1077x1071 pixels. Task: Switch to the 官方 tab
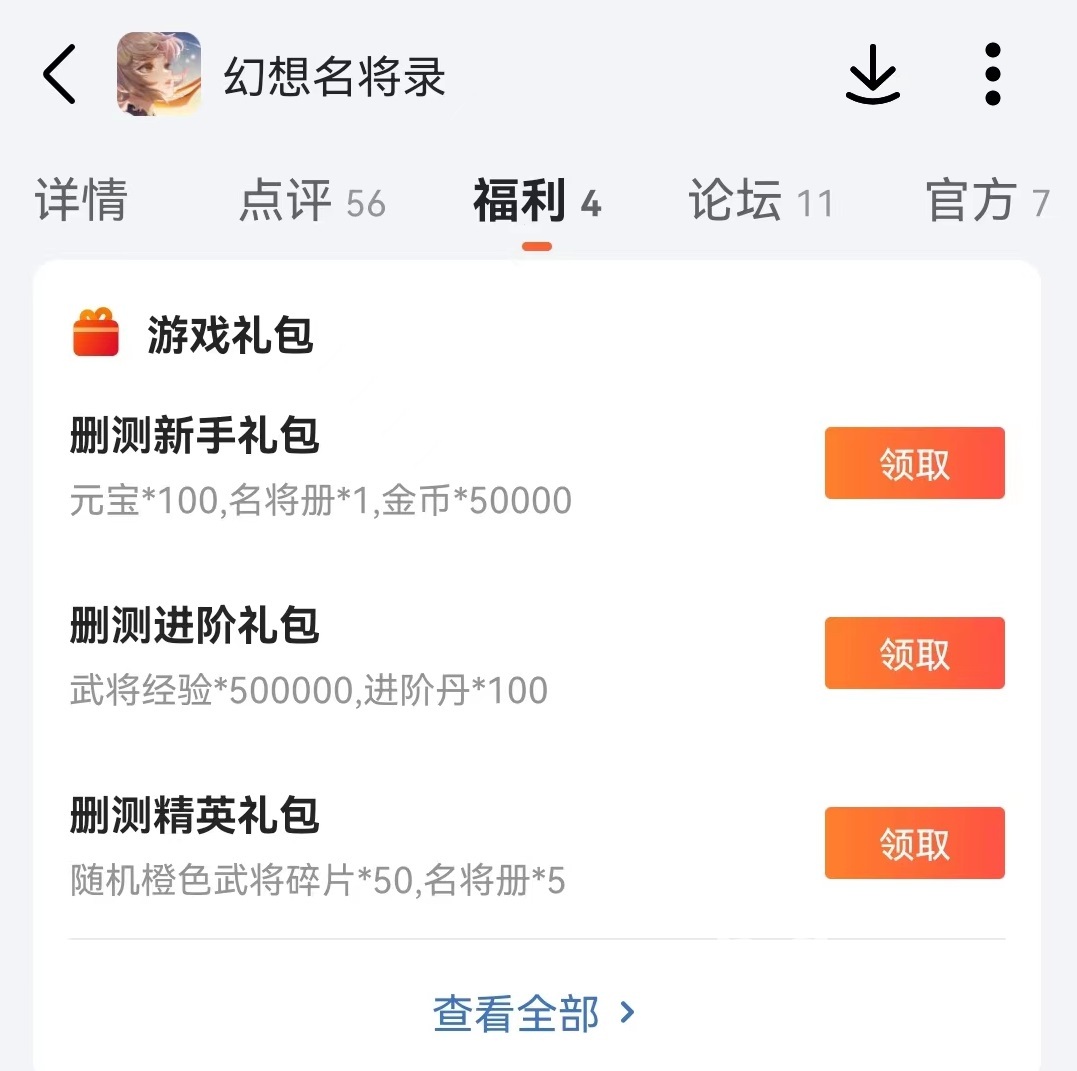tap(986, 203)
